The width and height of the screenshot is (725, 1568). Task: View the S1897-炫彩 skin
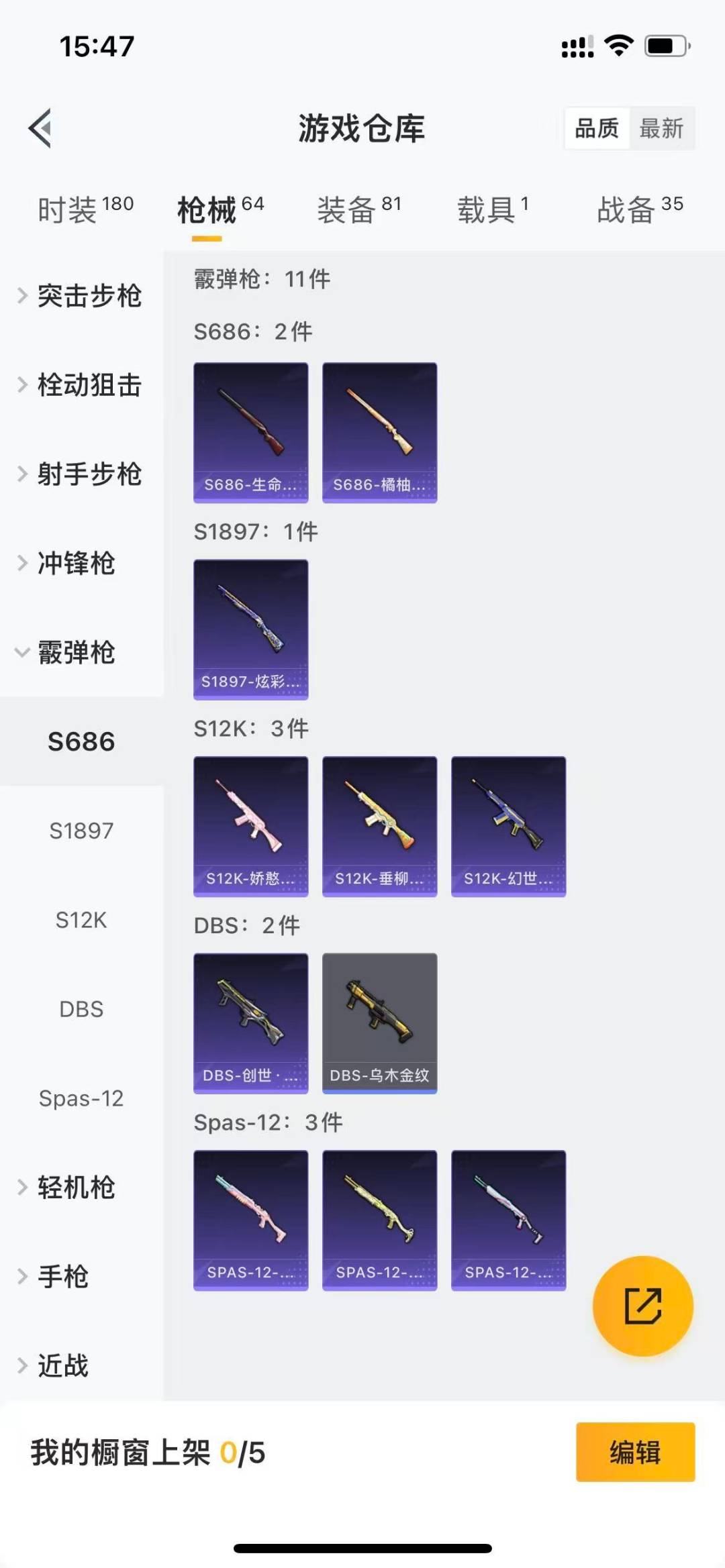251,629
